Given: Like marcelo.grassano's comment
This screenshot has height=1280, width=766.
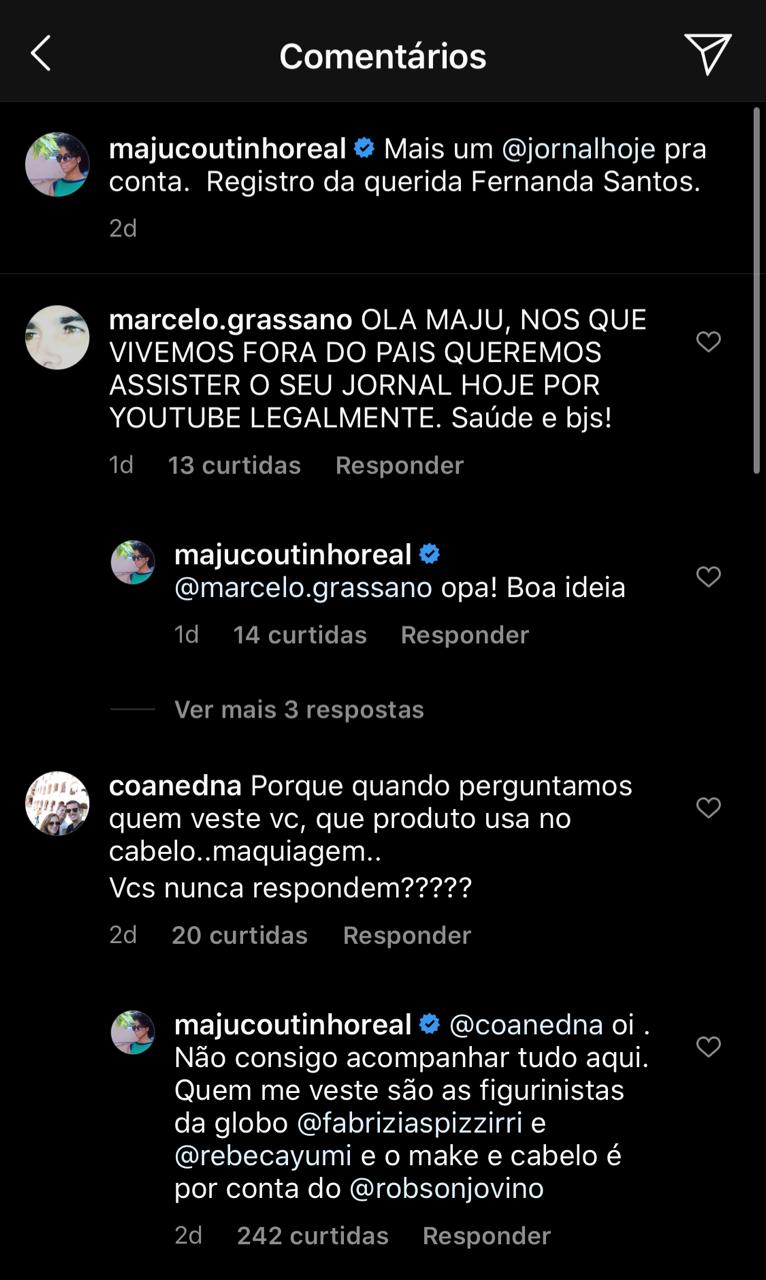Looking at the screenshot, I should coord(708,342).
